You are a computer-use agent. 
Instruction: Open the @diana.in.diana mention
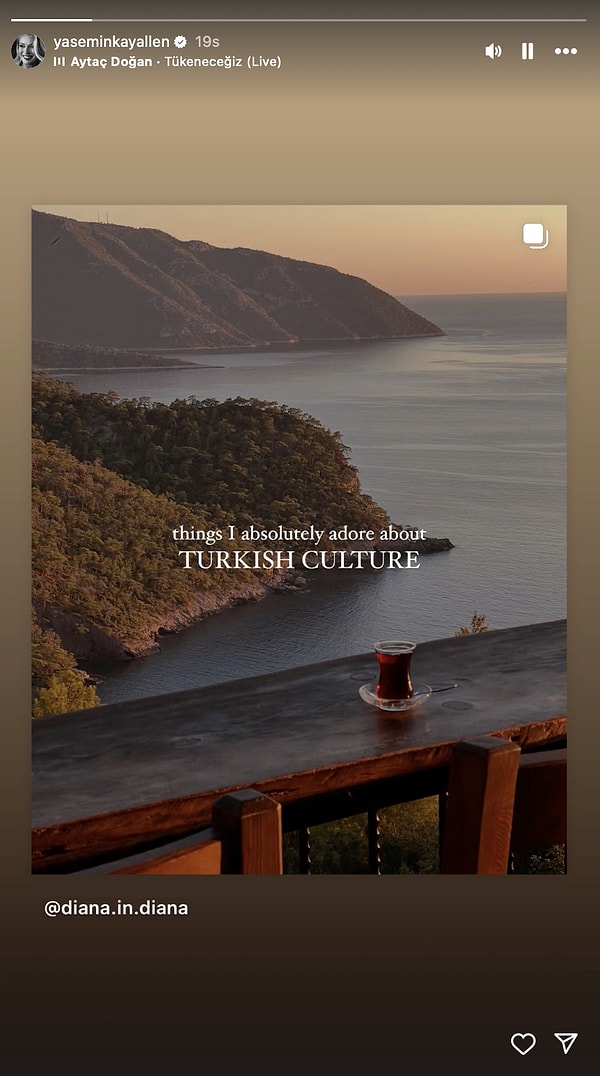(x=116, y=908)
